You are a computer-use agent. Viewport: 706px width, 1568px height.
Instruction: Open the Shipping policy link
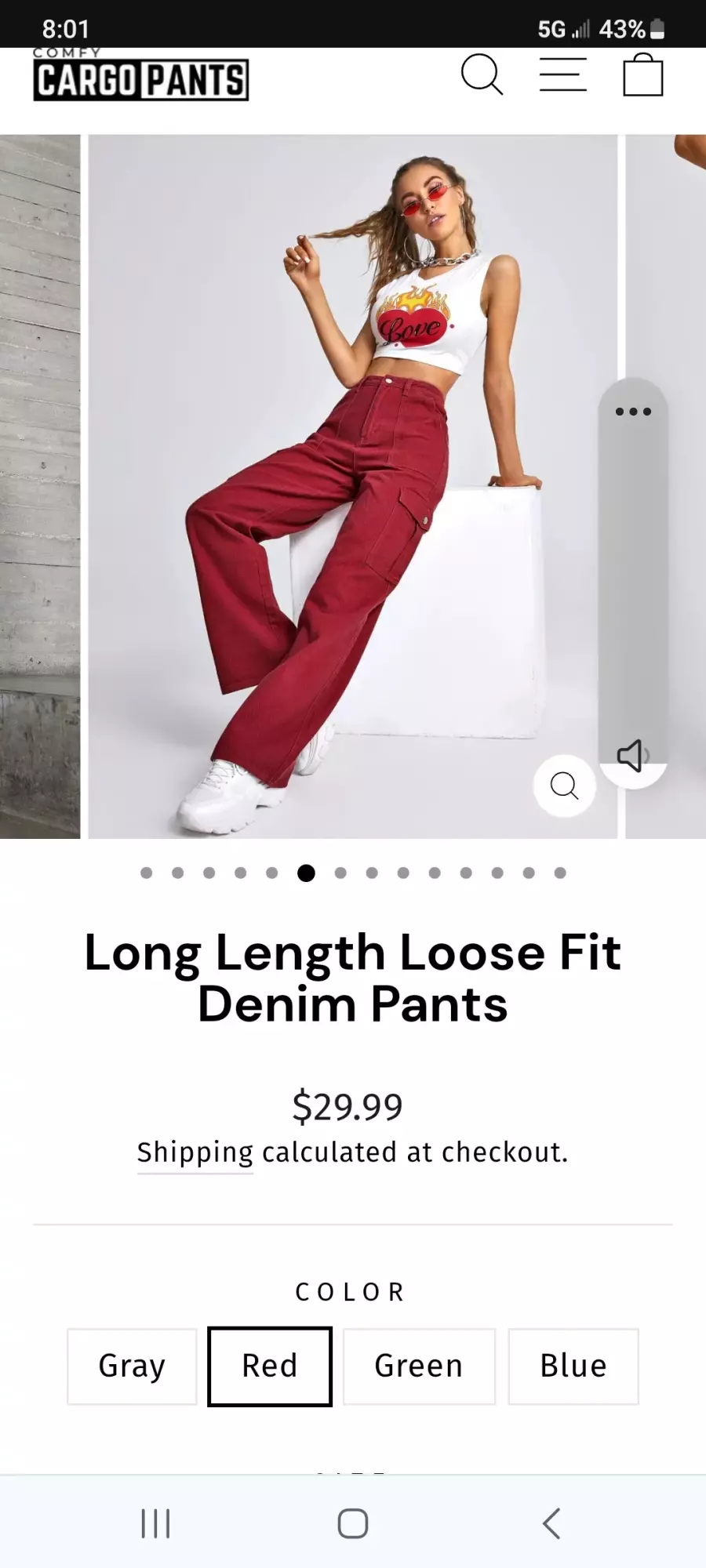(195, 1153)
